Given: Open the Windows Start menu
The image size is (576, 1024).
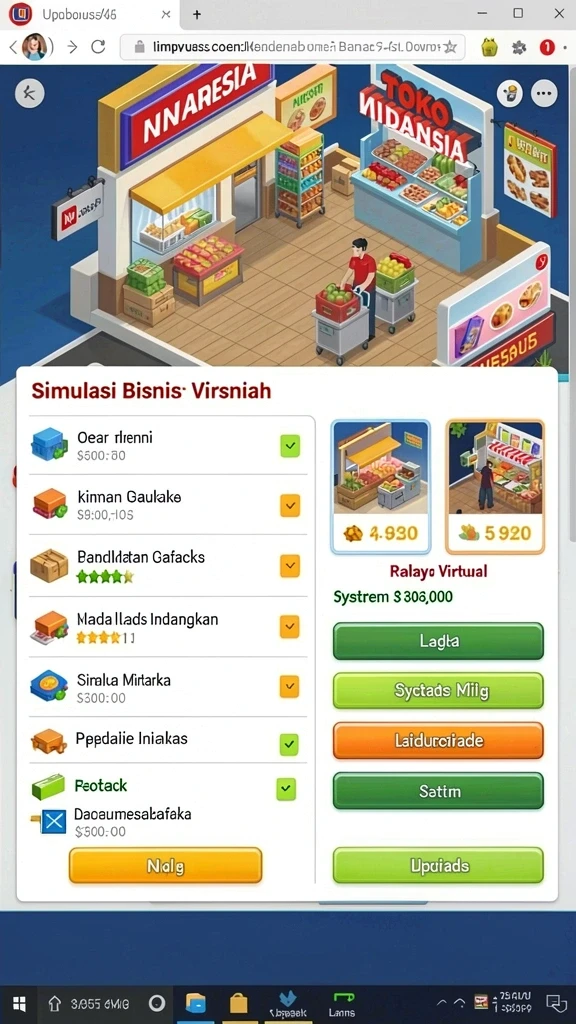Looking at the screenshot, I should (18, 1004).
